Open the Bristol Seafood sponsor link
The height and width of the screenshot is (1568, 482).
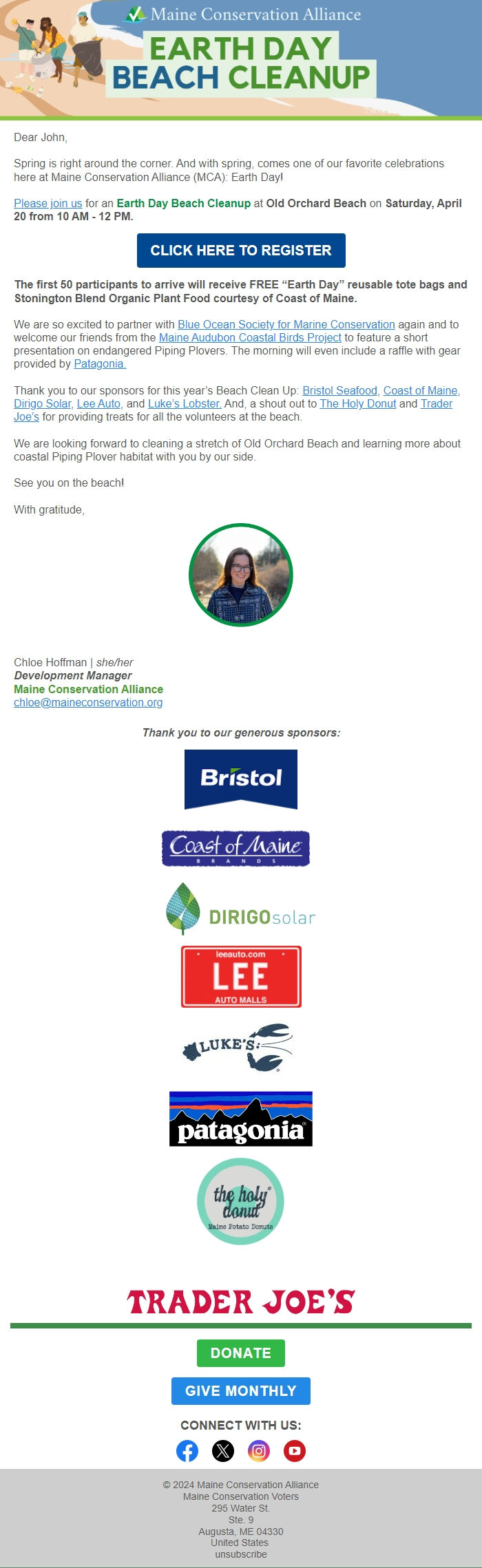[x=339, y=390]
